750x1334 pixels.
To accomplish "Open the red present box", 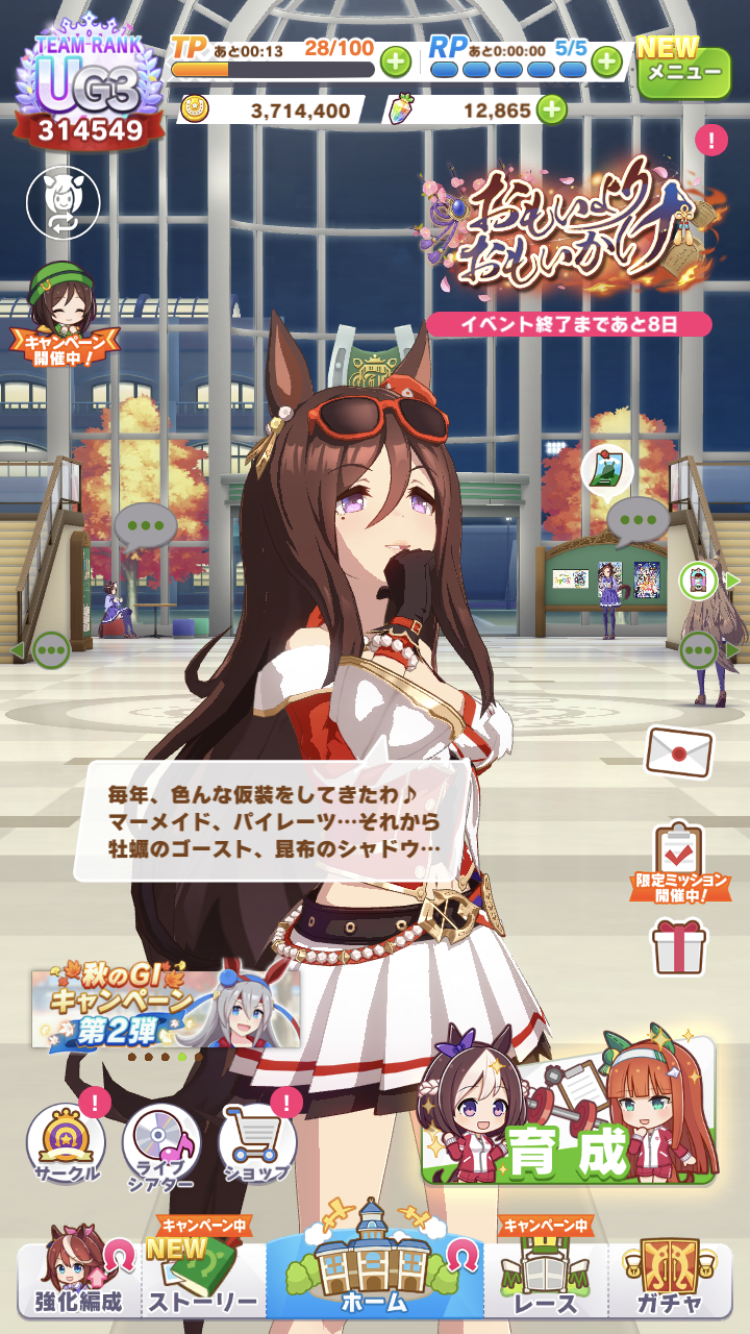I will pos(680,948).
